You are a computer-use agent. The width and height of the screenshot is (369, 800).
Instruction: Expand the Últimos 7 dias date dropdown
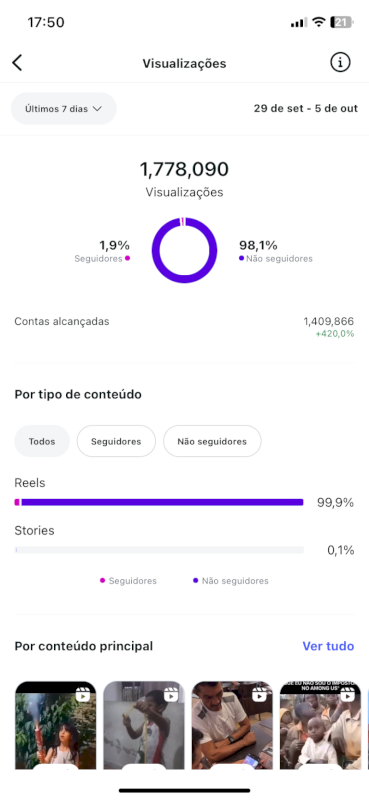click(64, 109)
